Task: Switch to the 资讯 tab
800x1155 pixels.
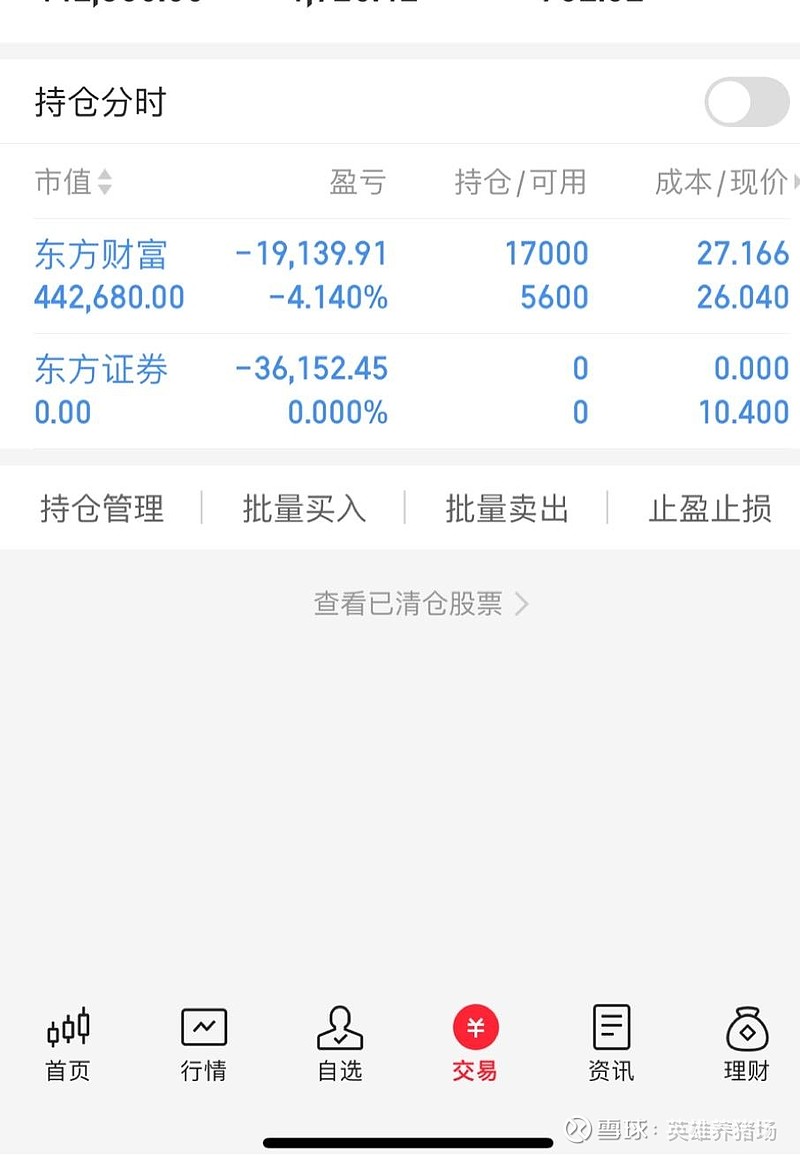Action: pyautogui.click(x=611, y=1044)
